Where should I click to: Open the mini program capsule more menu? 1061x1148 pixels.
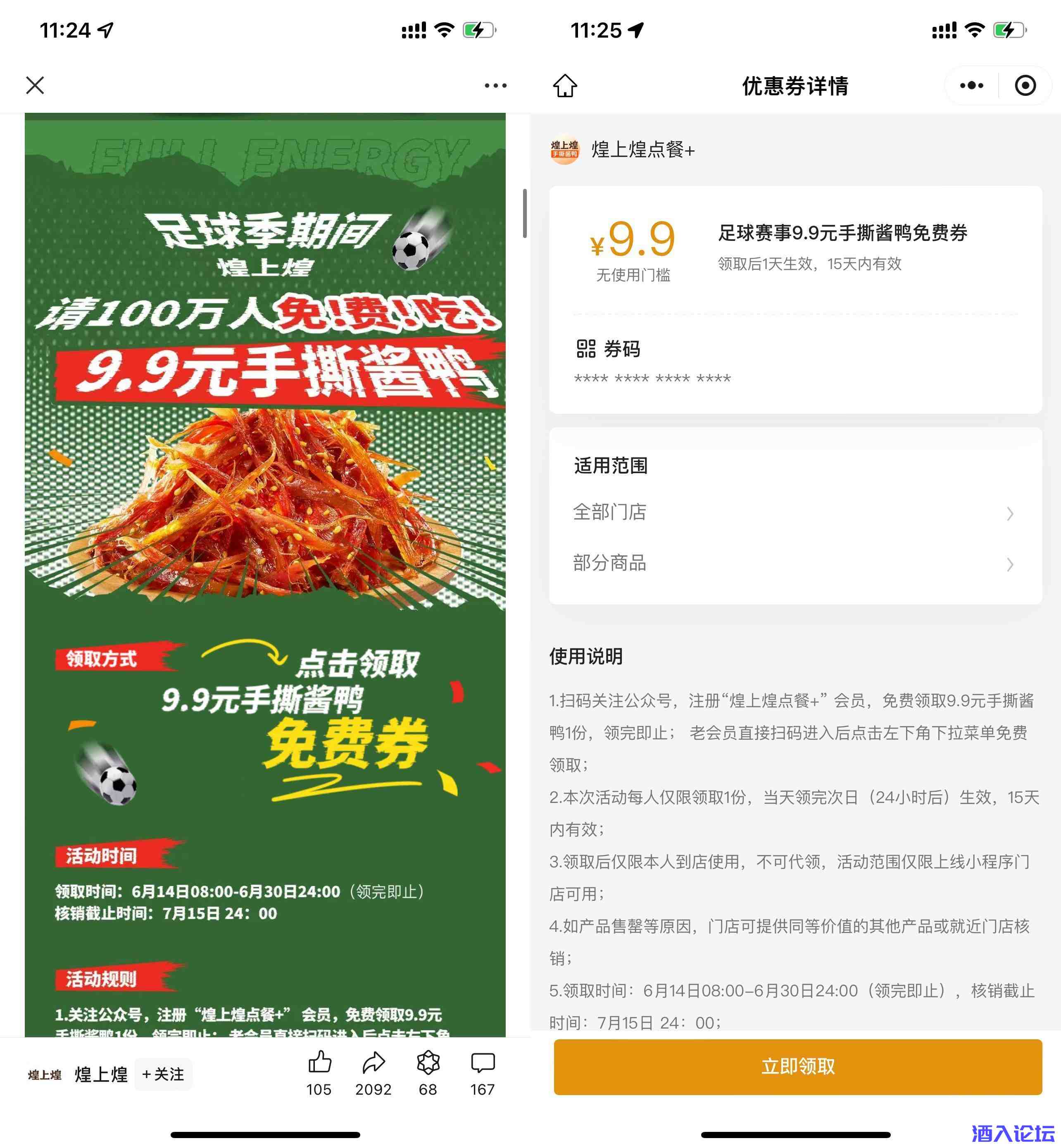(971, 86)
